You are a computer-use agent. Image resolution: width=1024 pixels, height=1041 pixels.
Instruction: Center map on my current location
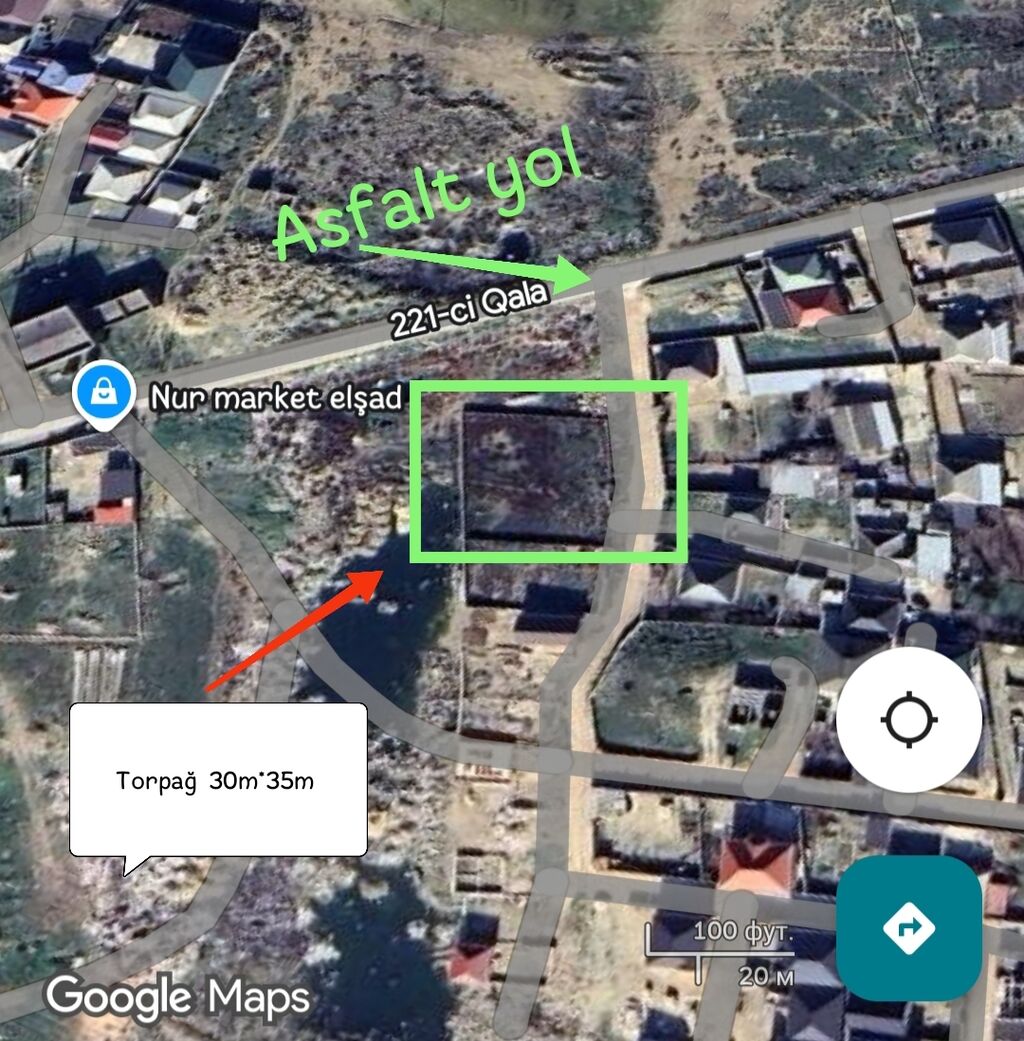[908, 720]
